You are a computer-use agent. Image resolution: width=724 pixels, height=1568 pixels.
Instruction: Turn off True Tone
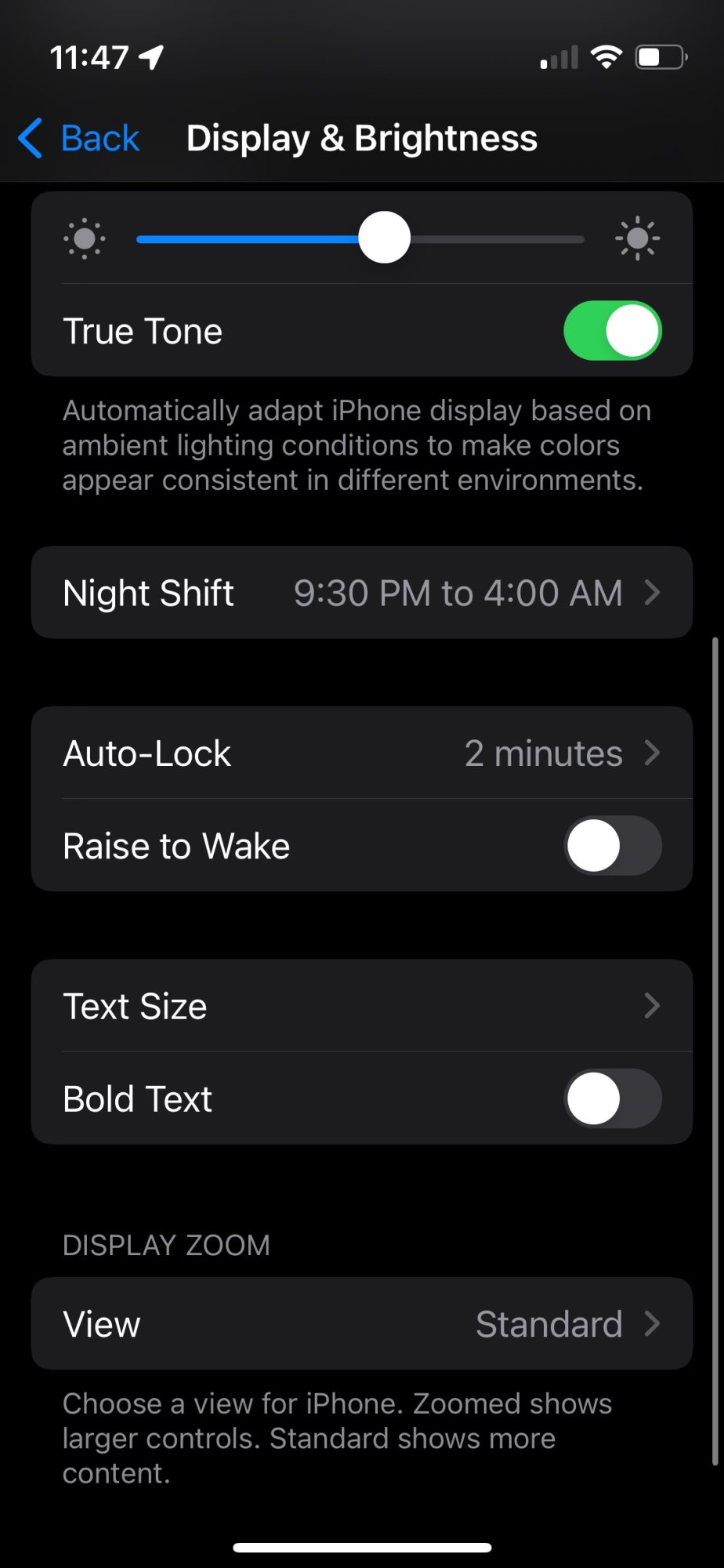(x=612, y=331)
